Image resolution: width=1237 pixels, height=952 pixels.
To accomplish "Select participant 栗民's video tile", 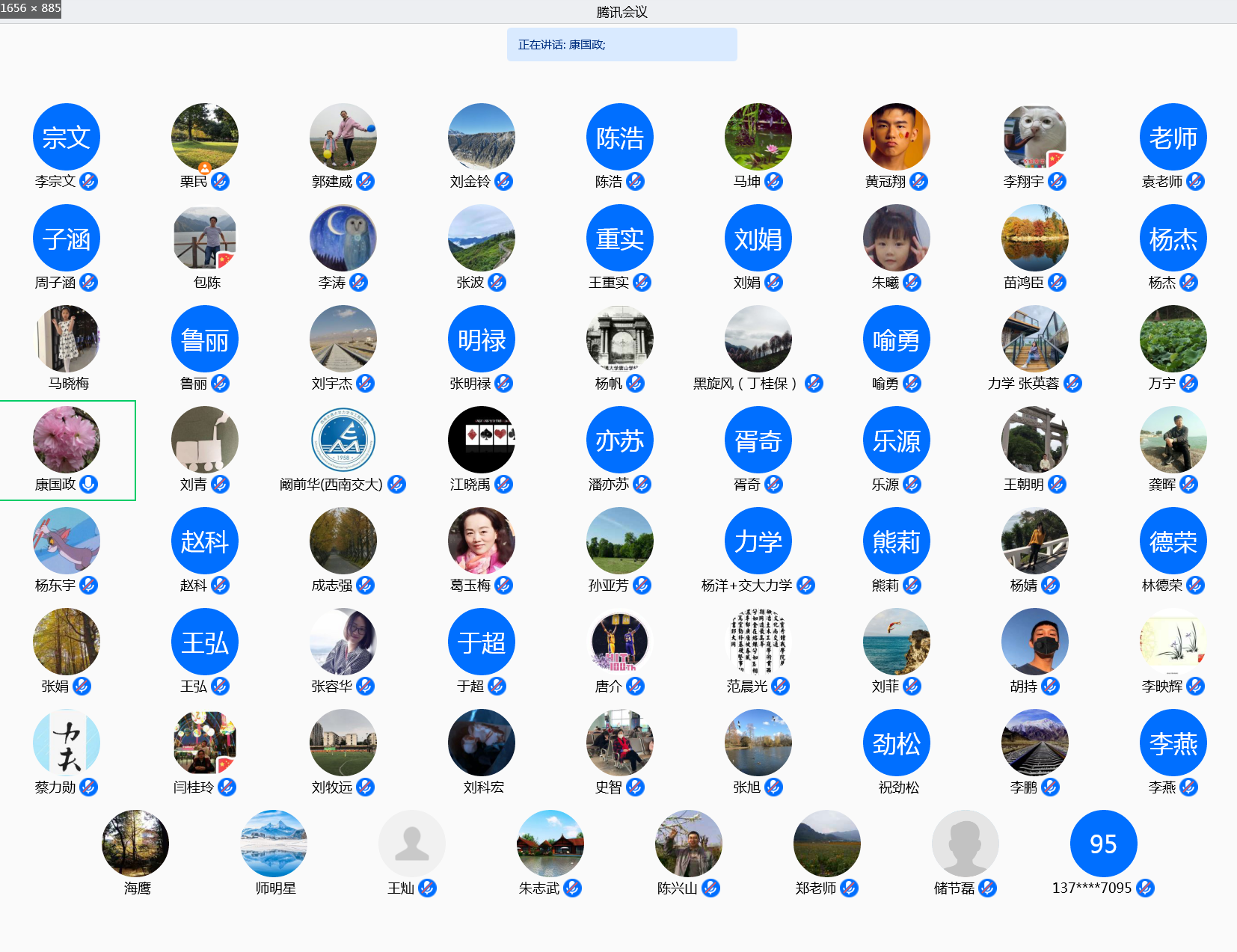I will 205,138.
